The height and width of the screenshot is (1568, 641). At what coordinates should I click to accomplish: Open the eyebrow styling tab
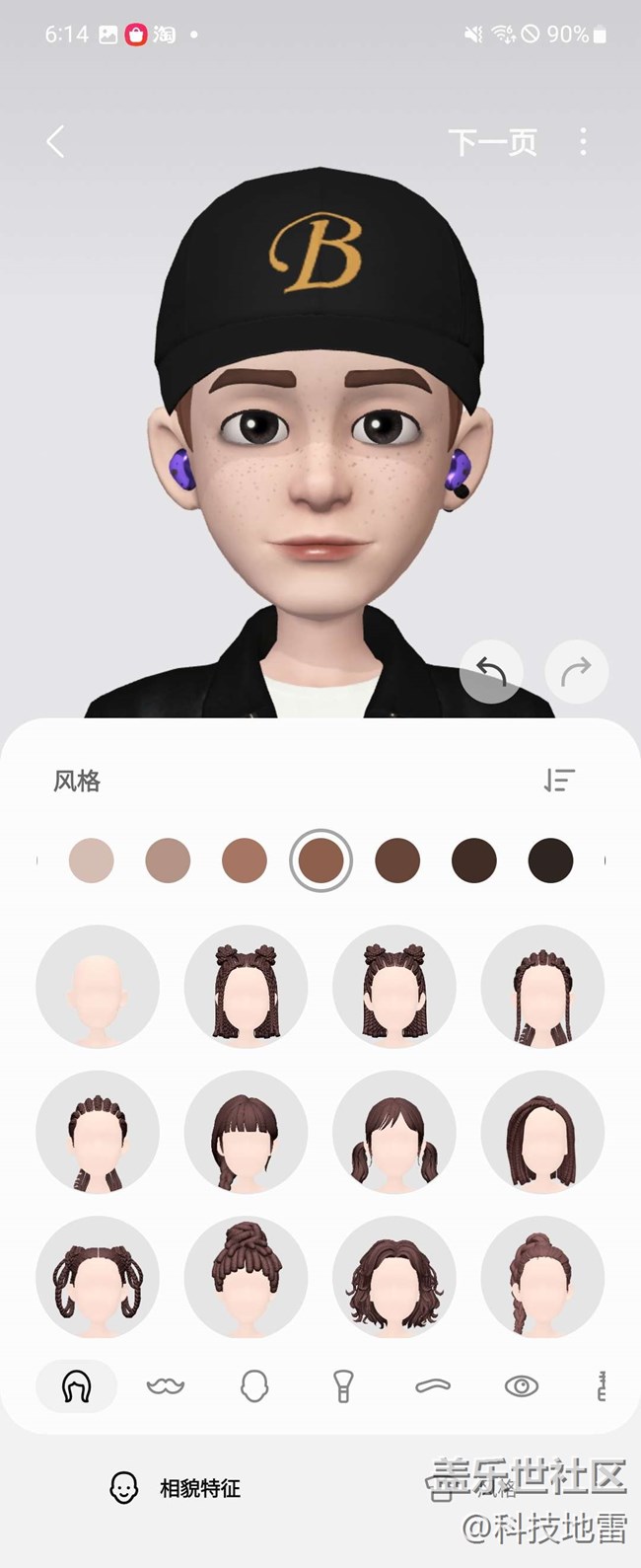(x=432, y=1386)
